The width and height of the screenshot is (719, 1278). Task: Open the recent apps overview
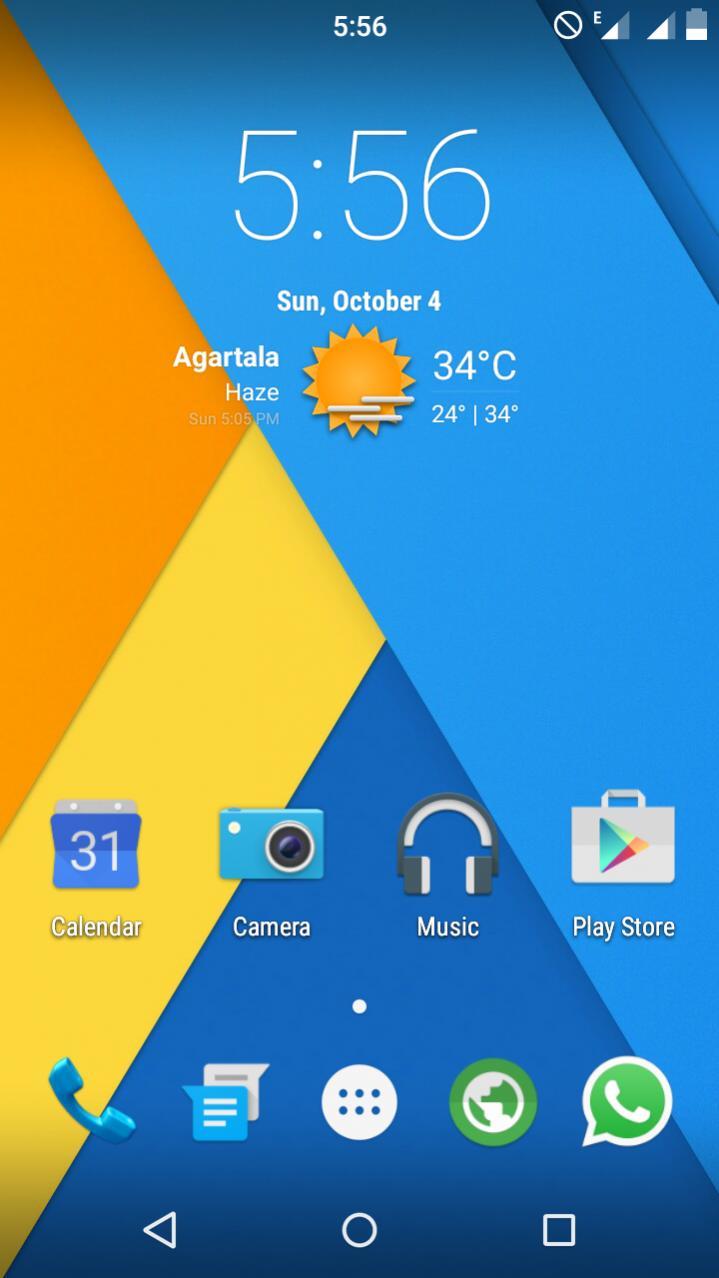tap(559, 1229)
